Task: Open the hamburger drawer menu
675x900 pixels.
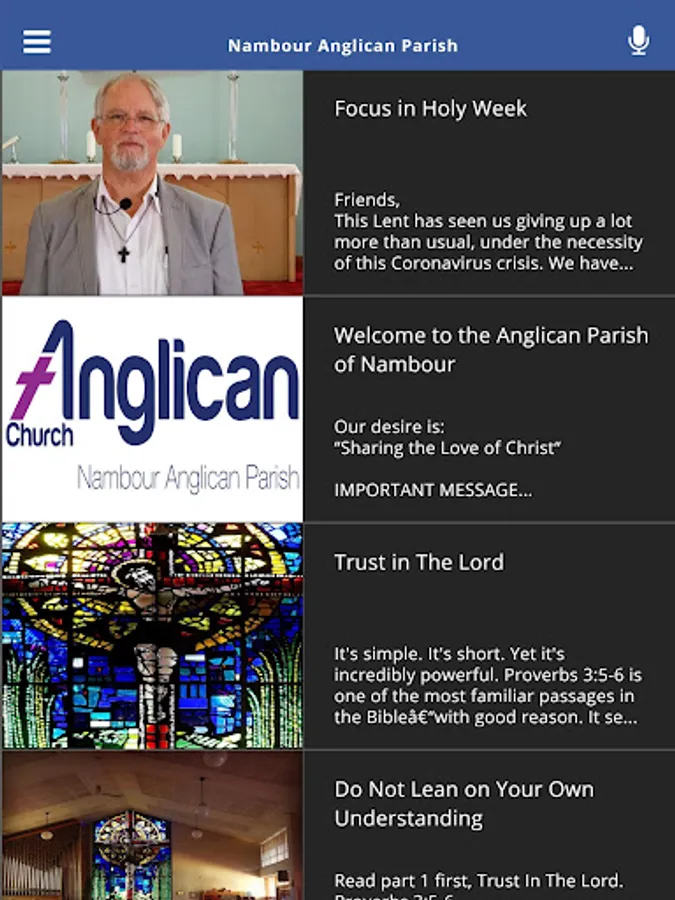Action: point(37,42)
